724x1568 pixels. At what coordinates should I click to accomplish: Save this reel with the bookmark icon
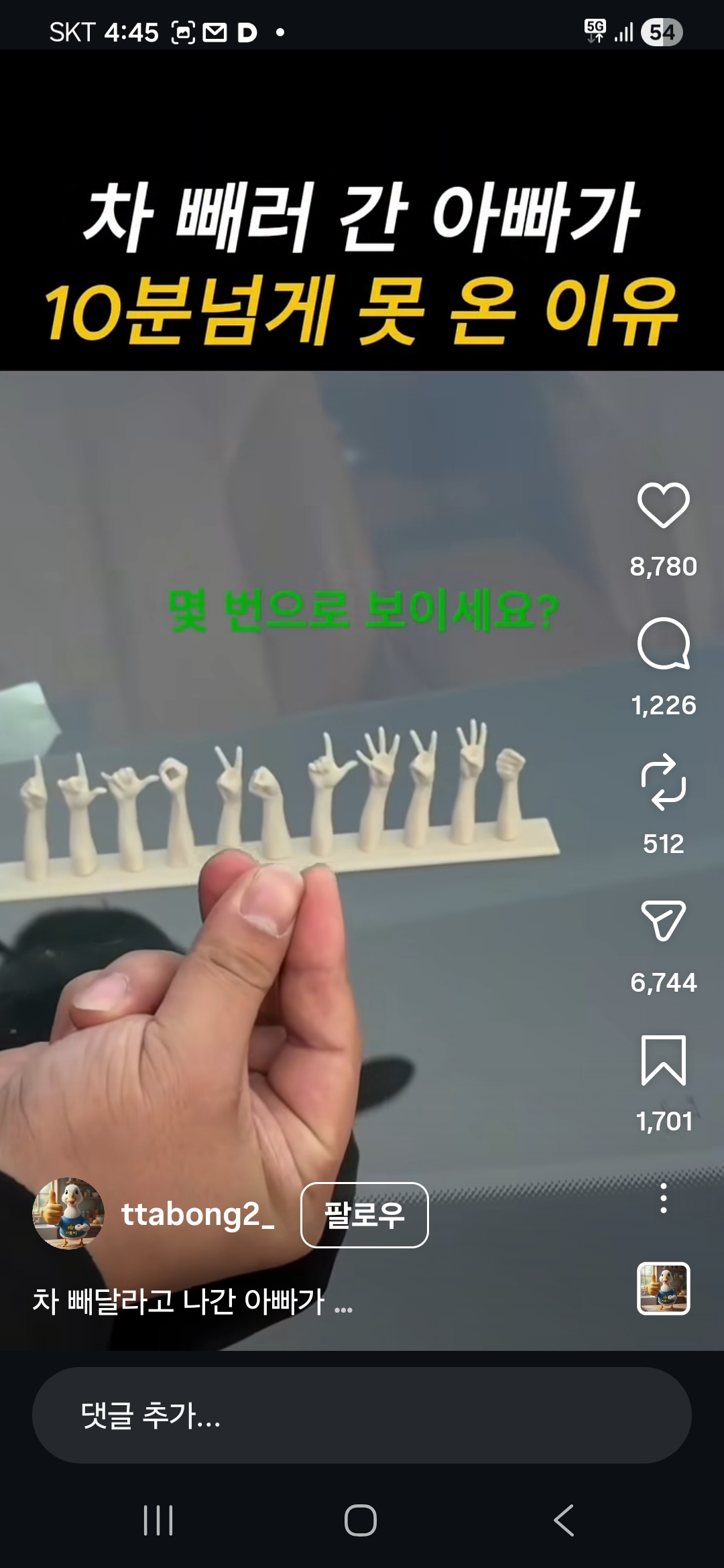coord(663,1059)
